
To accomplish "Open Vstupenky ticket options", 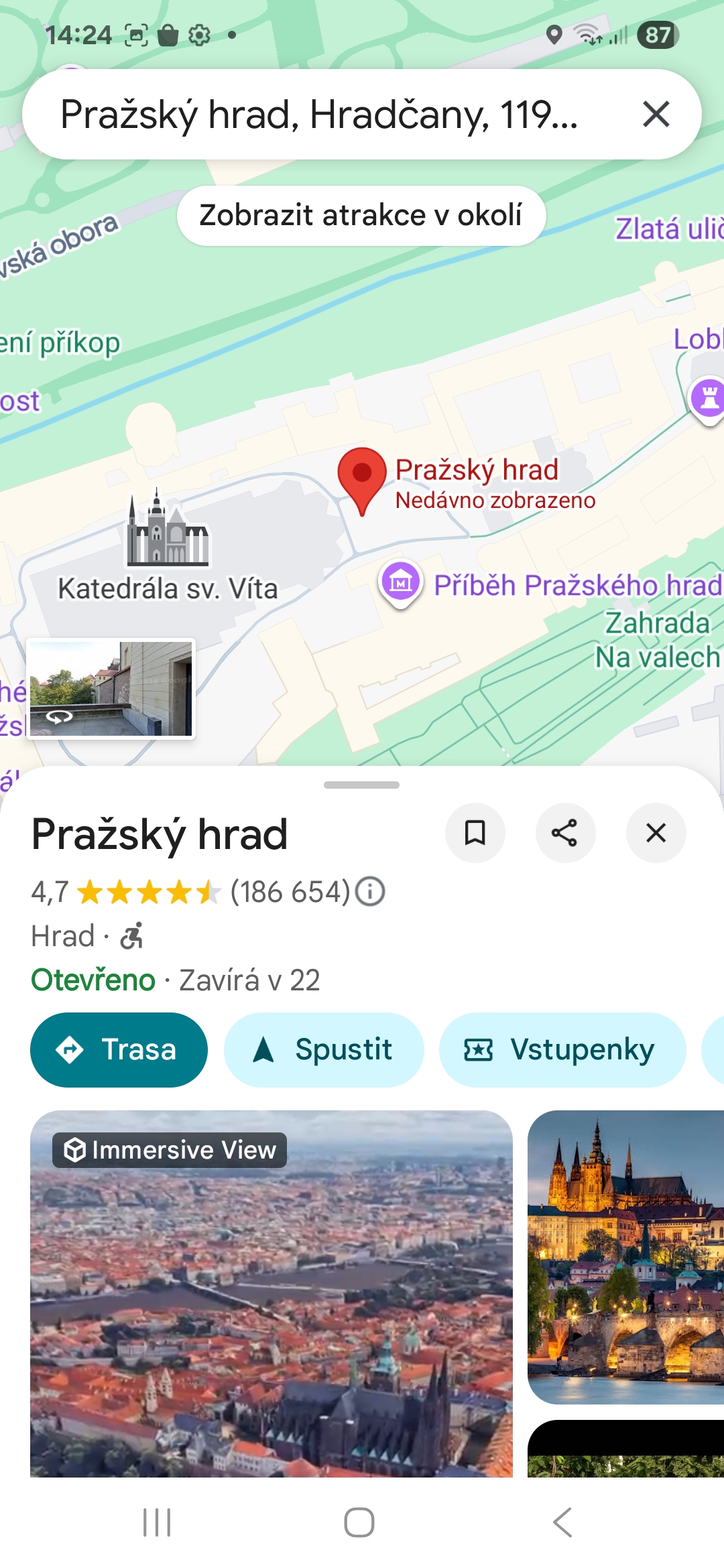I will [x=562, y=1049].
